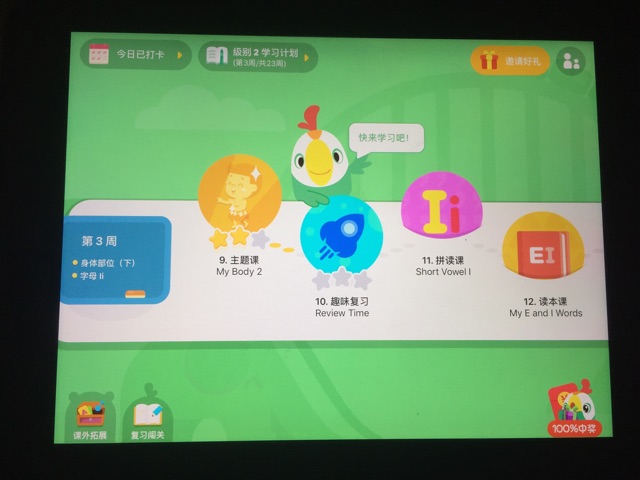Open the 今日已打卡 check-in button

coord(137,55)
